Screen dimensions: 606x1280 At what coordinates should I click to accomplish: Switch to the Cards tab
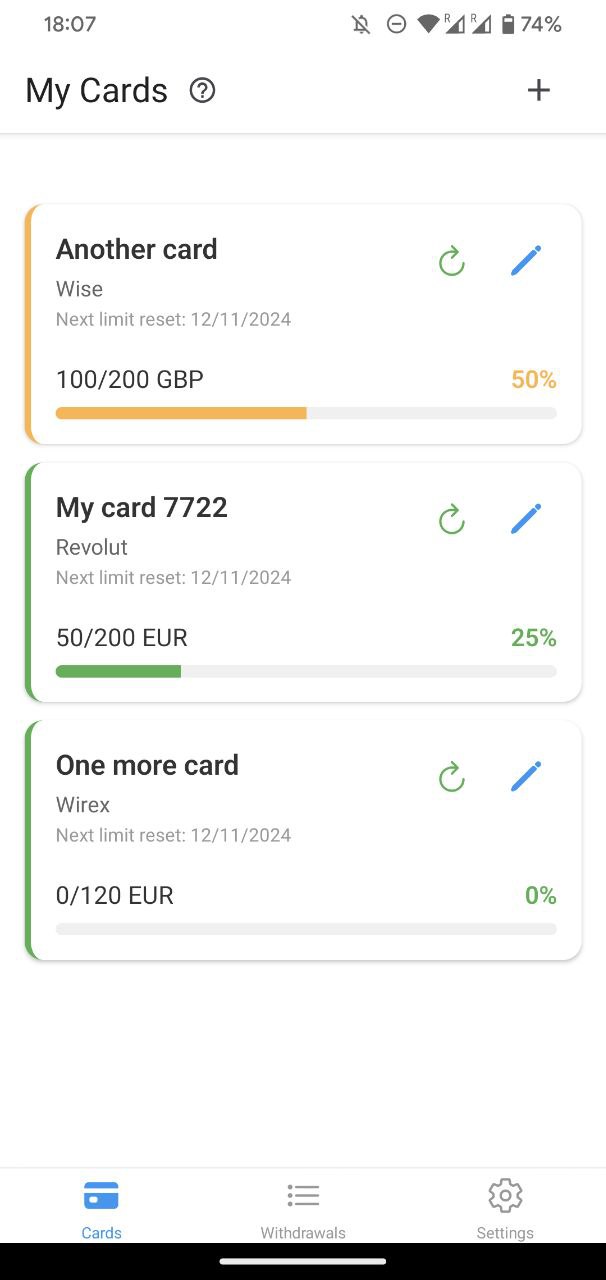[101, 1208]
